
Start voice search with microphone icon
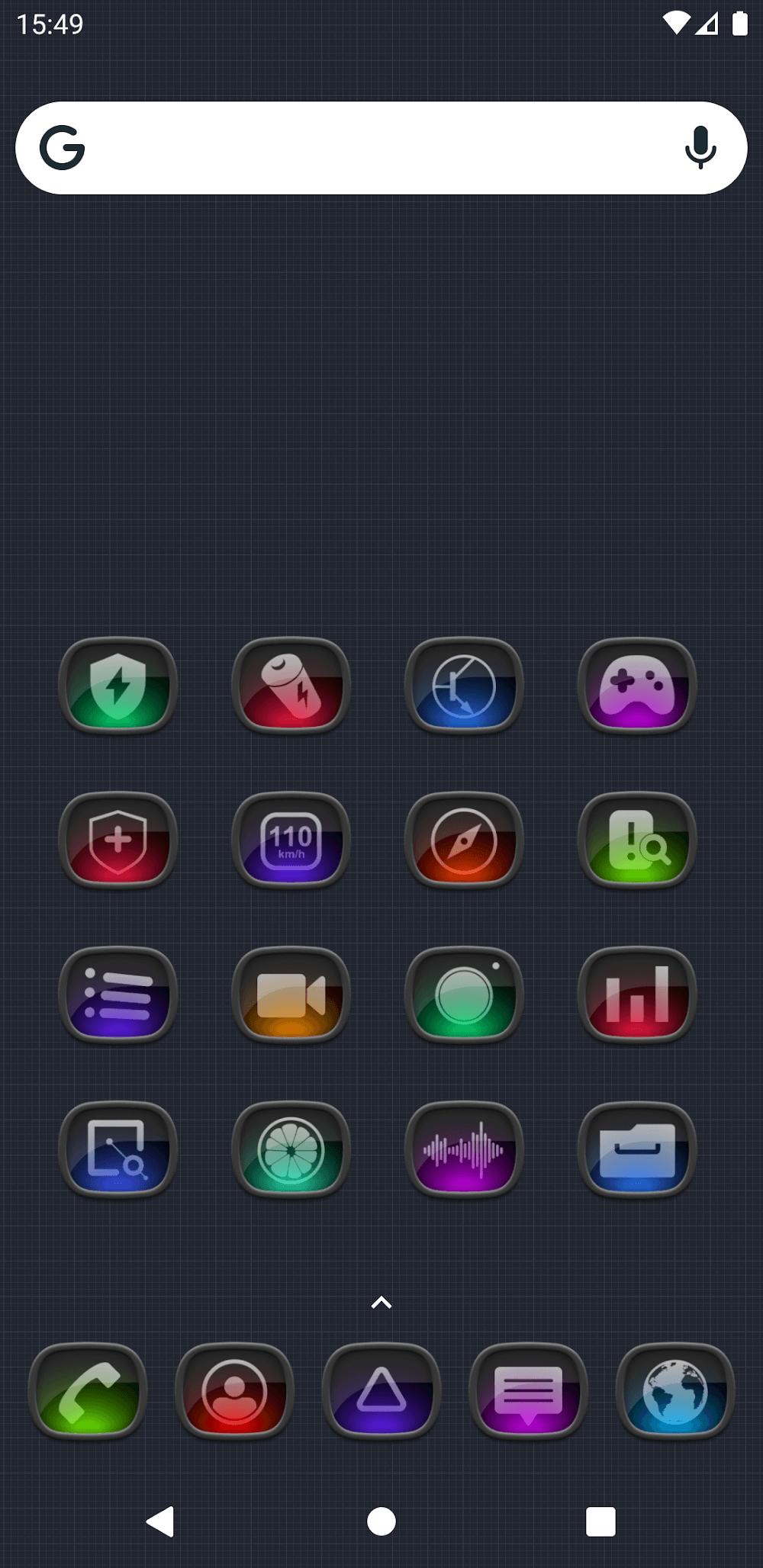(700, 148)
